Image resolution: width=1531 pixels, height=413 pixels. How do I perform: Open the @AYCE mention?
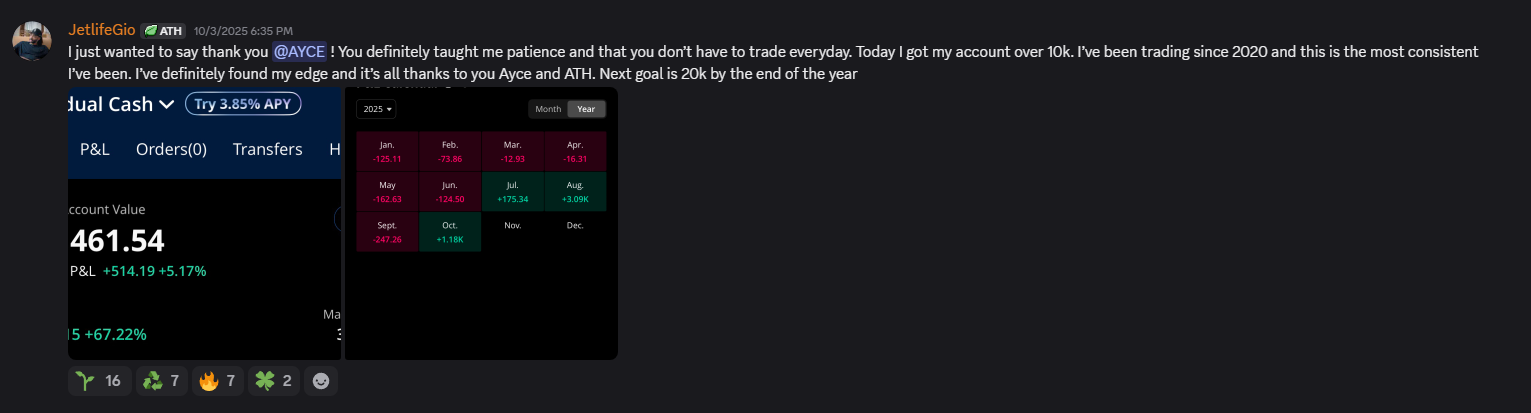coord(299,51)
